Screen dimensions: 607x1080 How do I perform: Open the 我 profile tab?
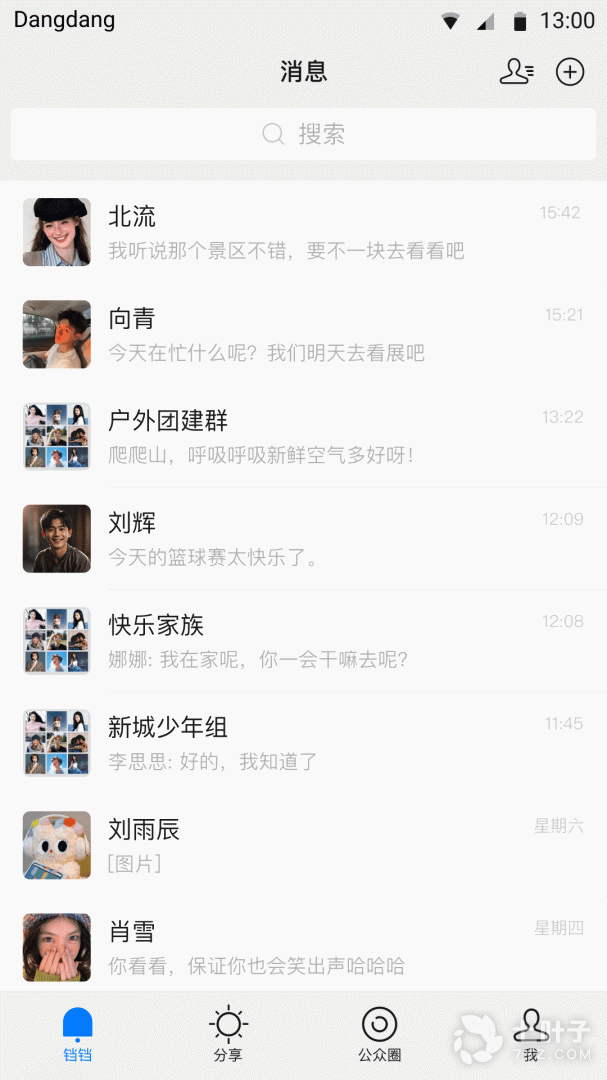[531, 1035]
